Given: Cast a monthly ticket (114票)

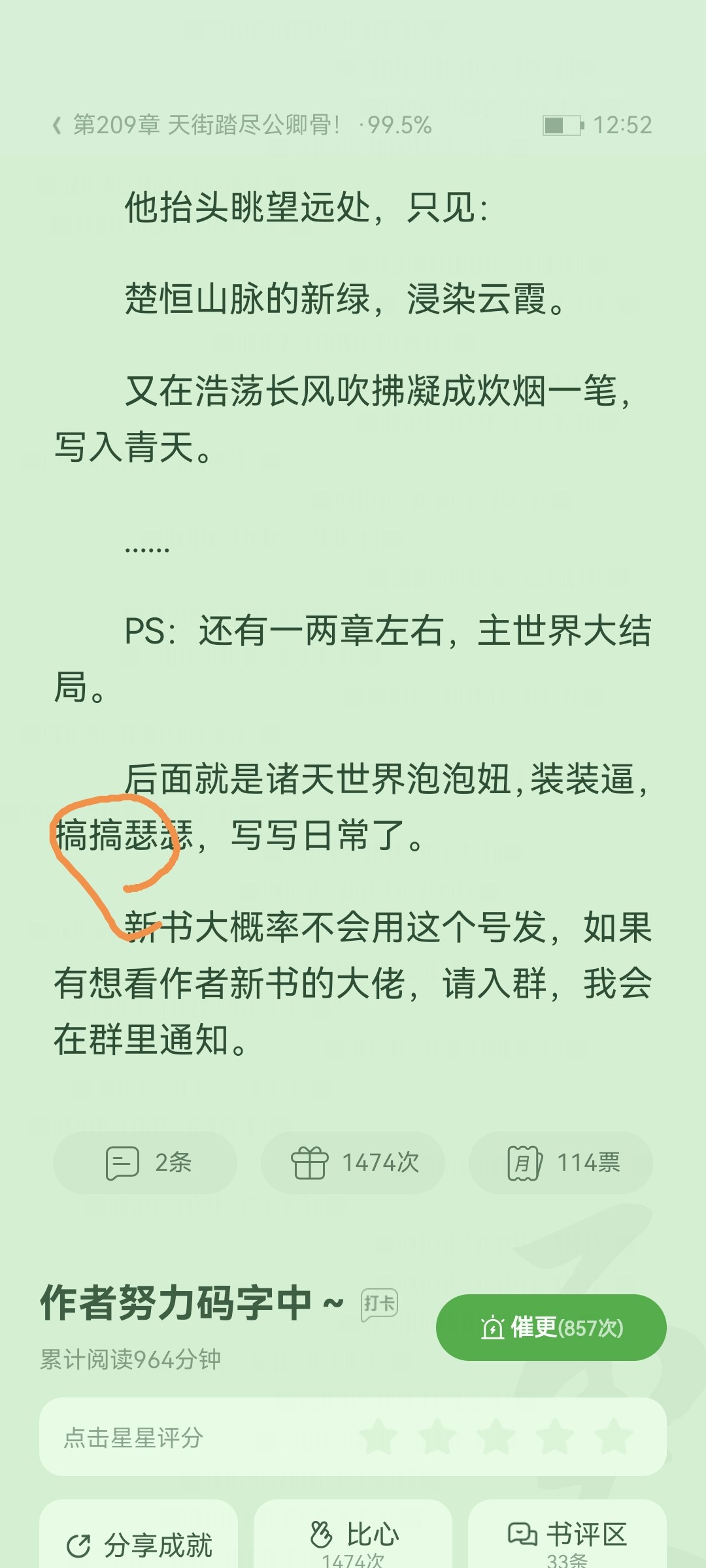Looking at the screenshot, I should click(x=561, y=1162).
